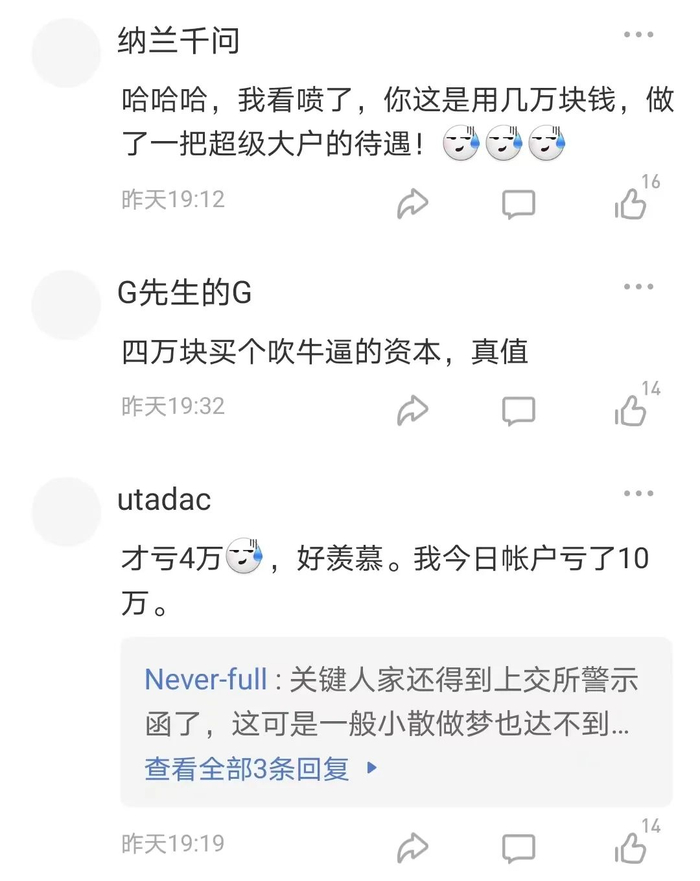Like 纳兰千问's comment
Image resolution: width=700 pixels, height=881 pixels.
(630, 203)
